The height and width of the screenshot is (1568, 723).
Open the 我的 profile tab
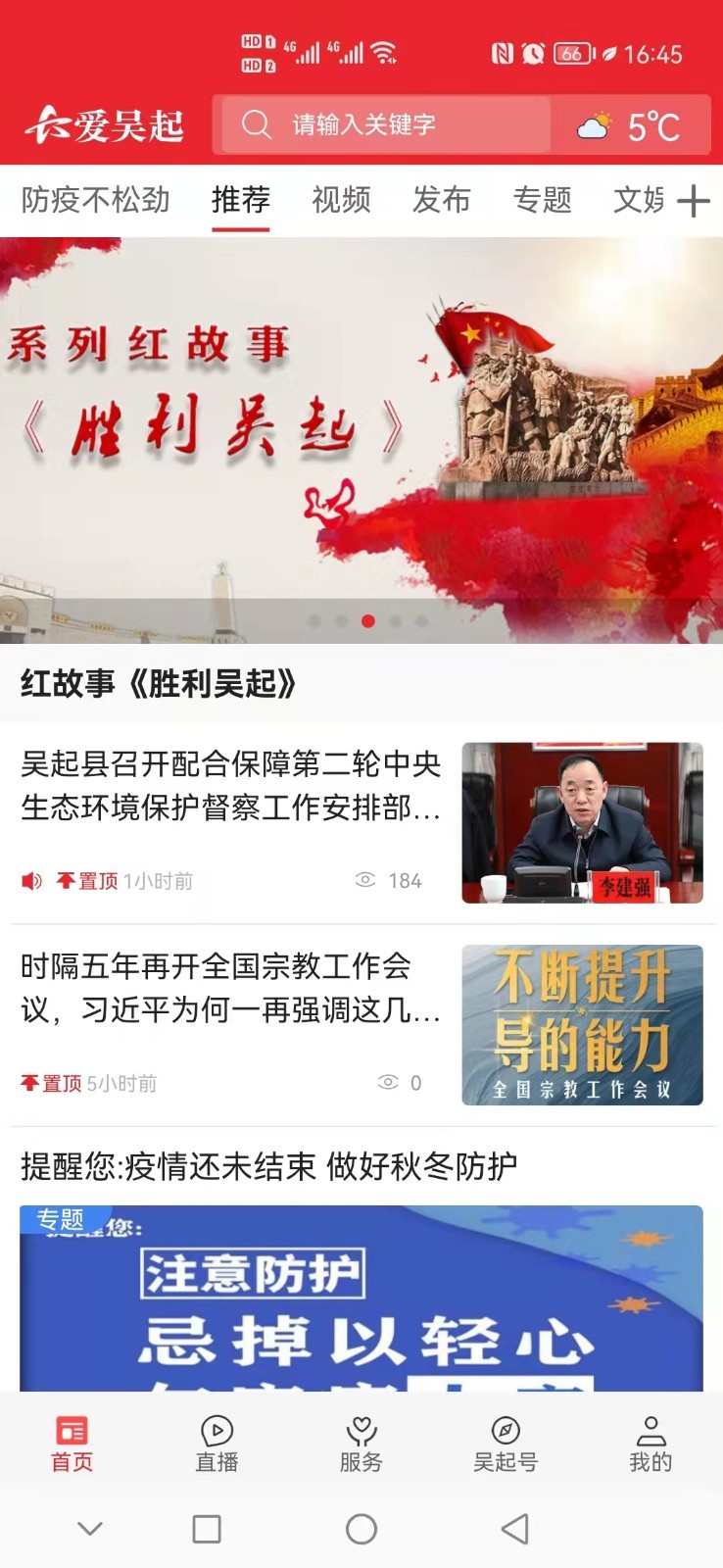(651, 1444)
